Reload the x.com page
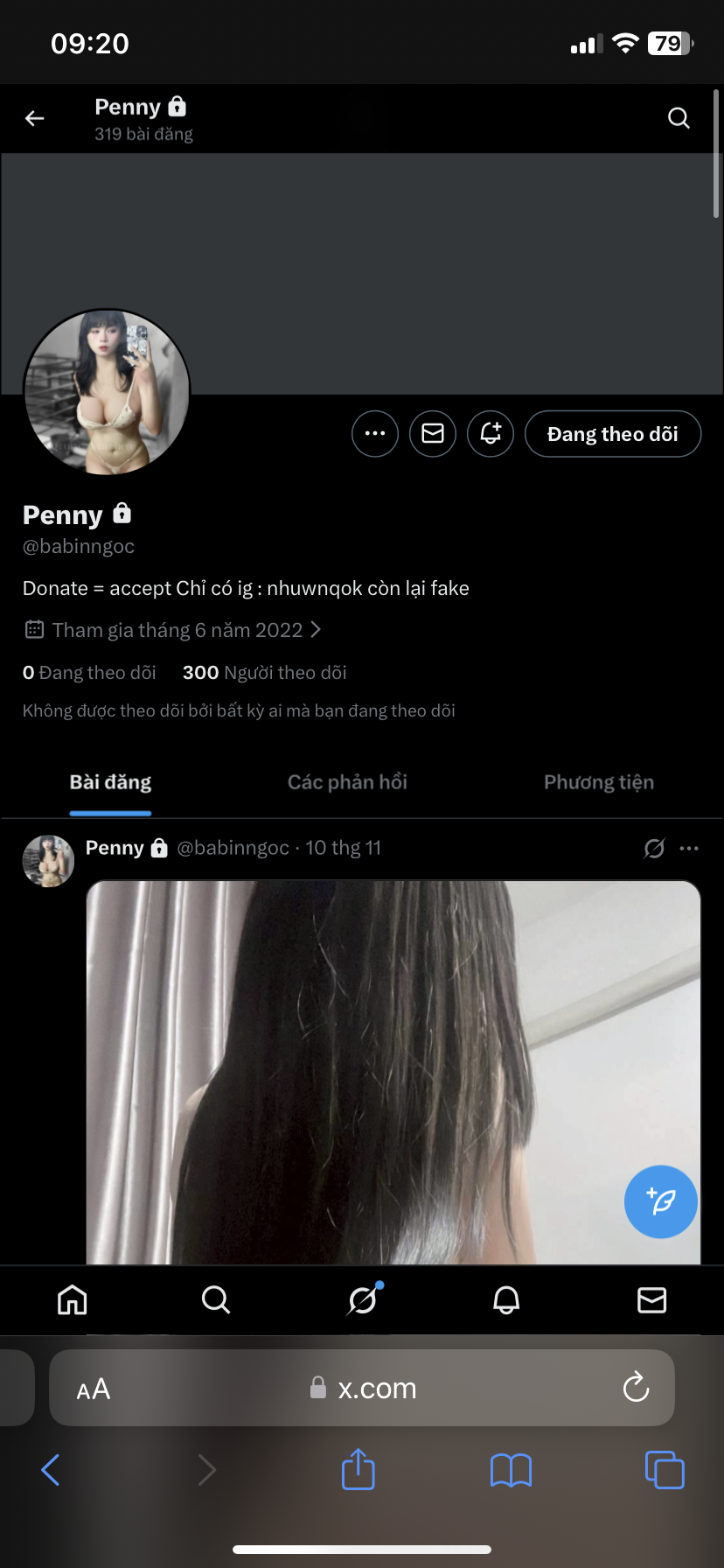Screen dimensions: 724x1568 coord(636,1388)
